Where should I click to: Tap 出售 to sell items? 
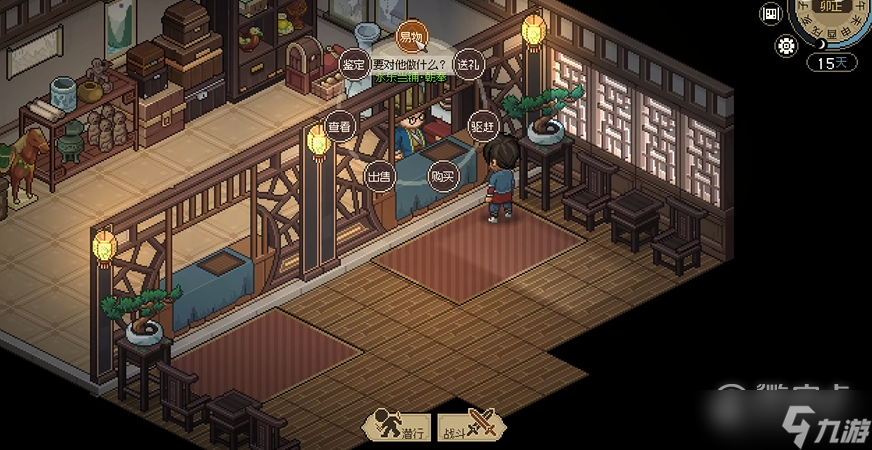378,176
